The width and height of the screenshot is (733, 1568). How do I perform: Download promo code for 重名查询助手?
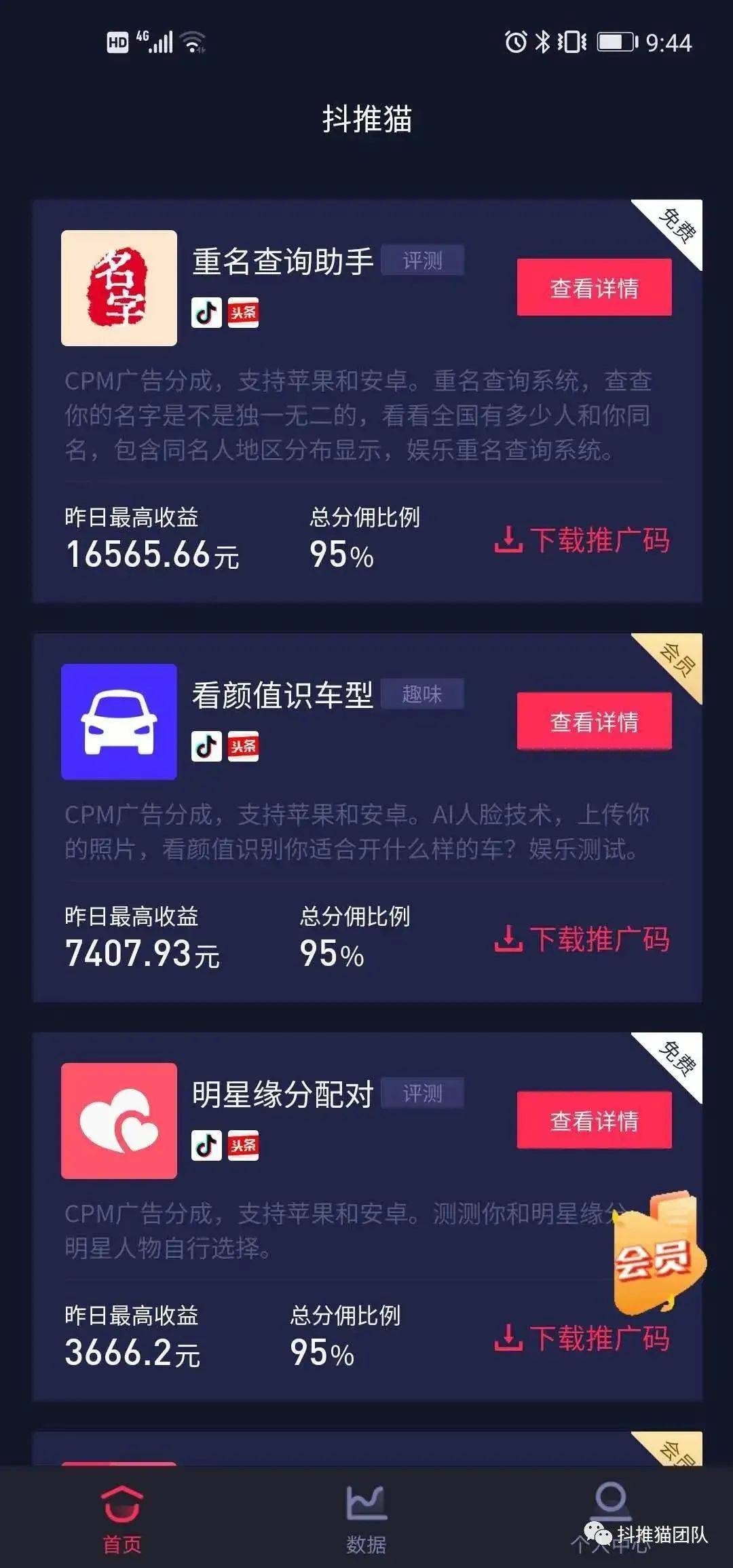(x=582, y=540)
